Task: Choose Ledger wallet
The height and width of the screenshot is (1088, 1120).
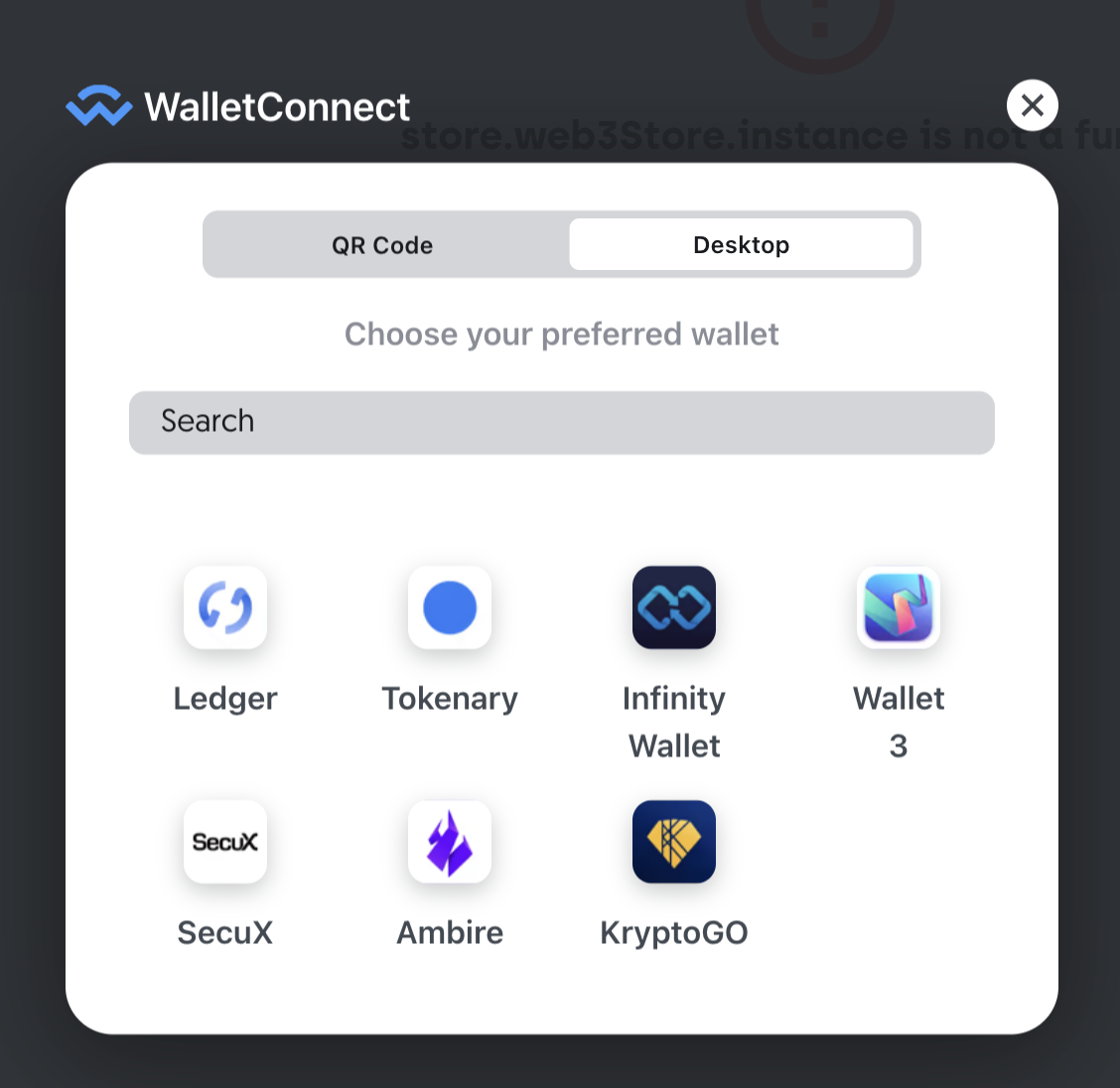Action: [225, 608]
